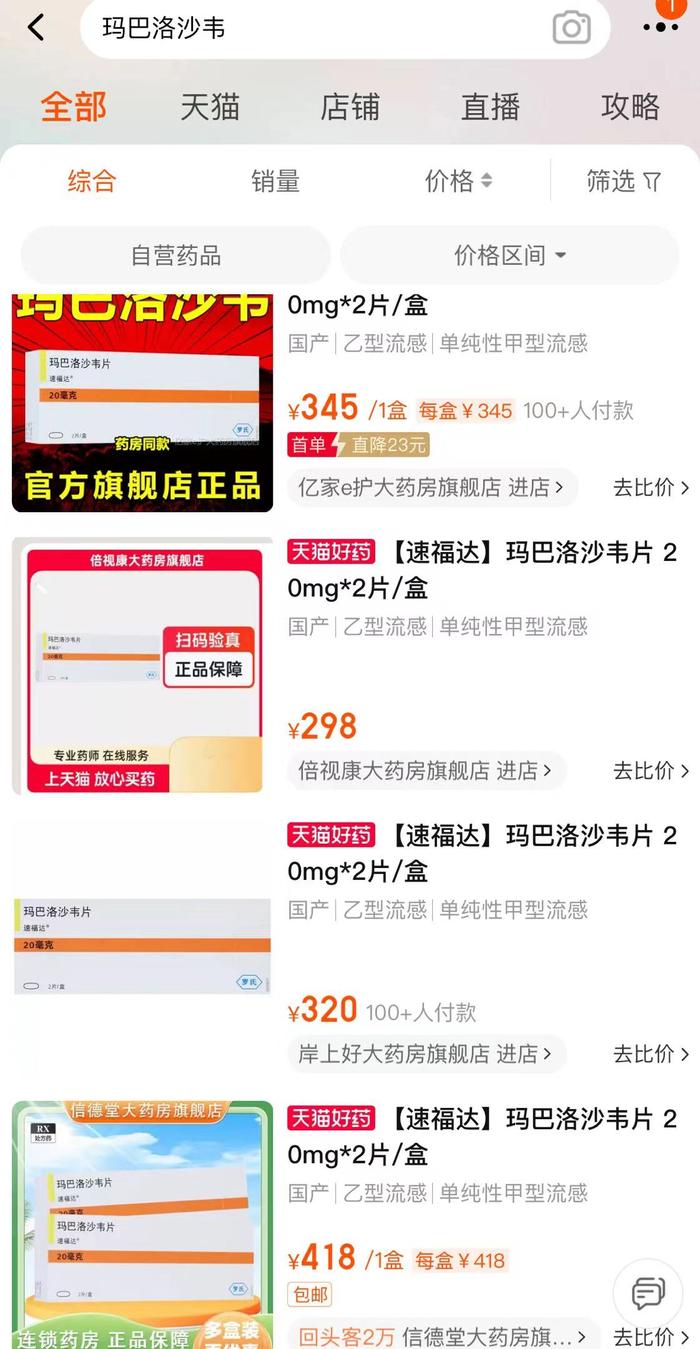700x1349 pixels.
Task: Open the three-dot overflow menu
Action: pos(660,28)
